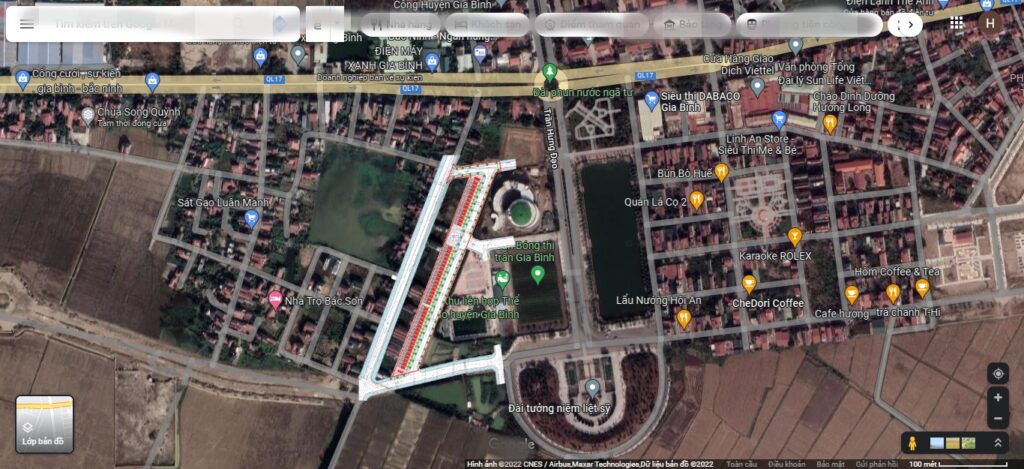Image resolution: width=1024 pixels, height=469 pixels.
Task: Open the hamburger menu drawer
Action: pos(27,23)
